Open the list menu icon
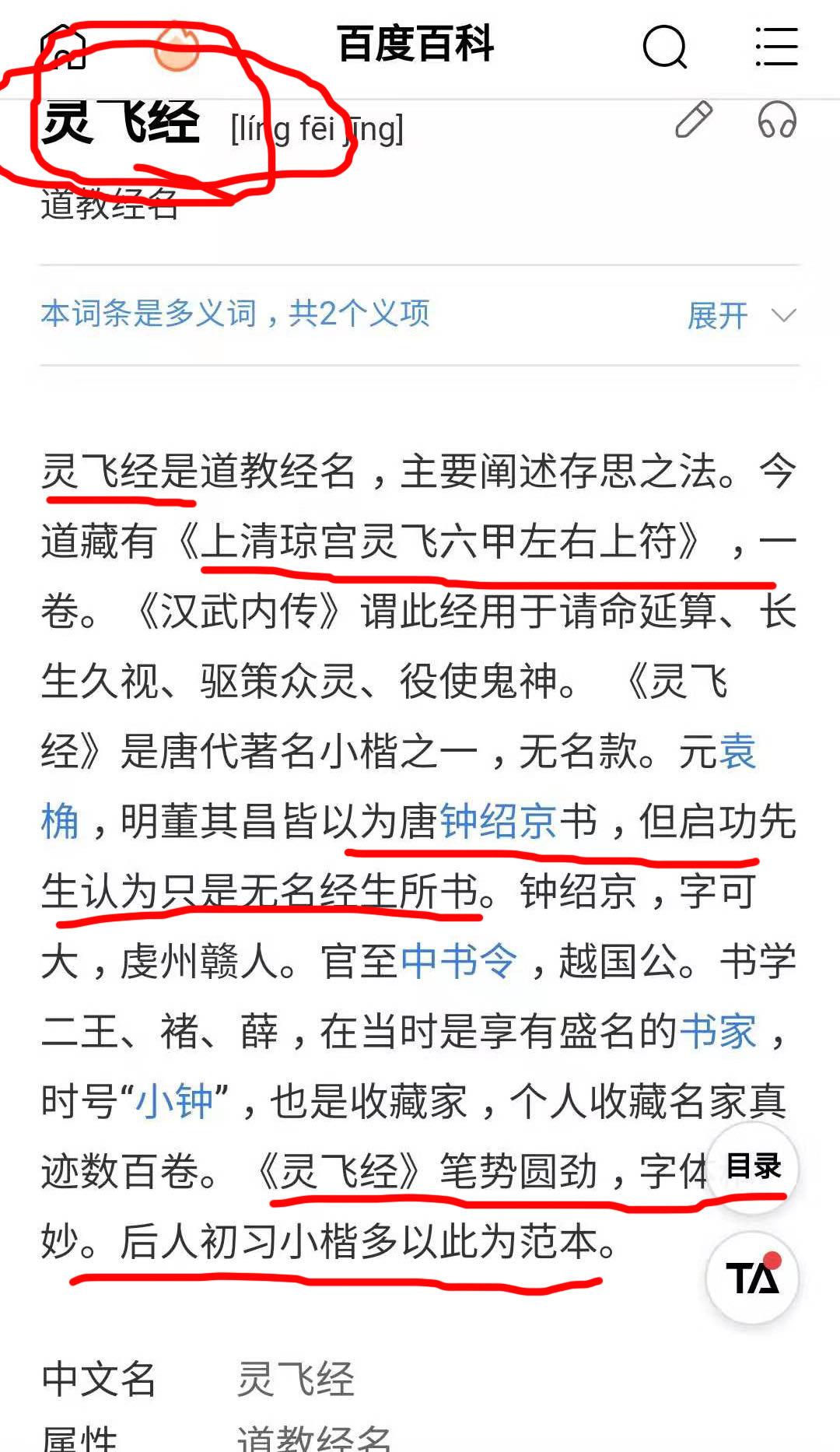This screenshot has height=1452, width=840. 776,46
